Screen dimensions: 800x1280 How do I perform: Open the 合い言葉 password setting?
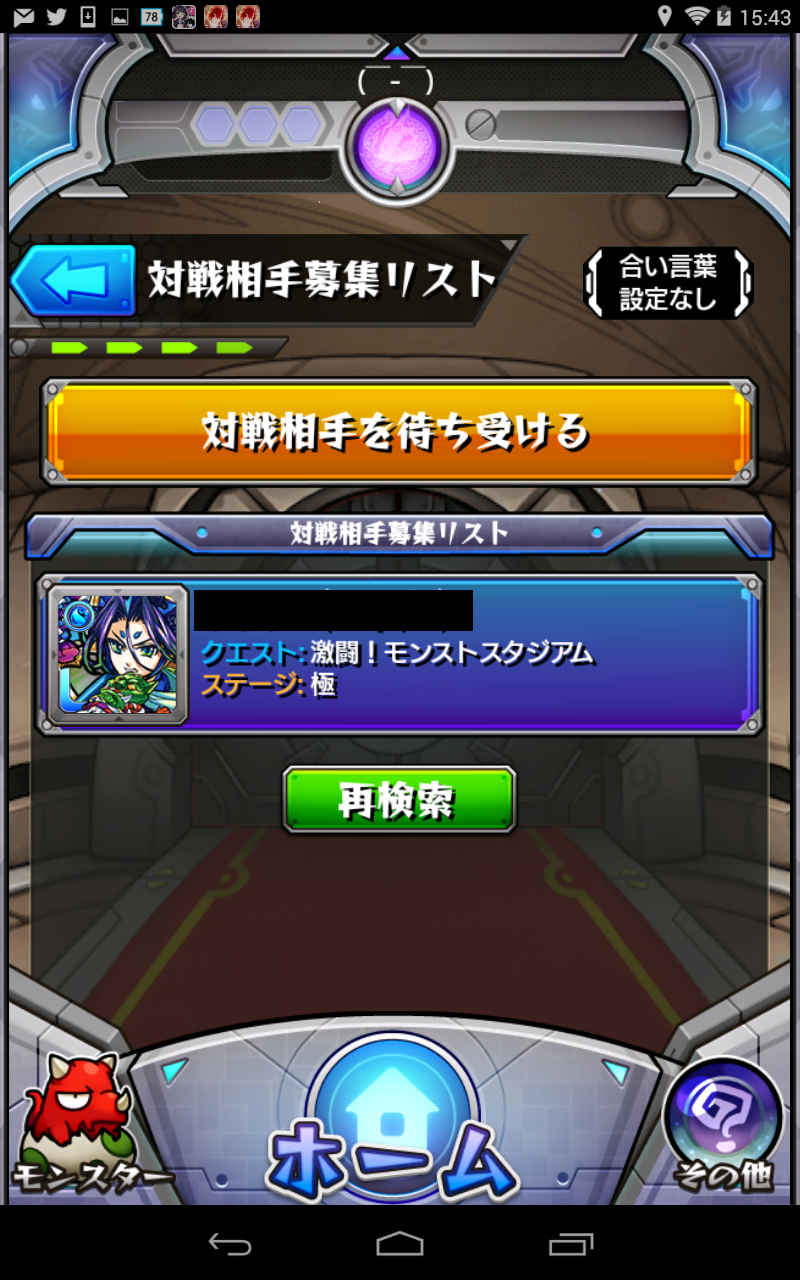(668, 283)
